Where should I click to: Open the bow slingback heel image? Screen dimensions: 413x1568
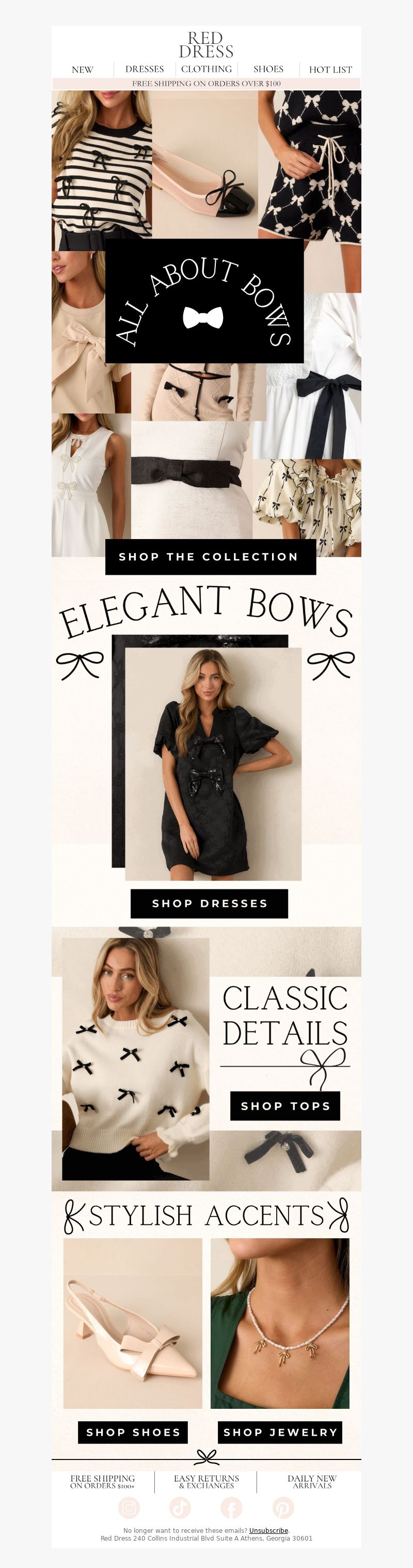coord(133,1323)
